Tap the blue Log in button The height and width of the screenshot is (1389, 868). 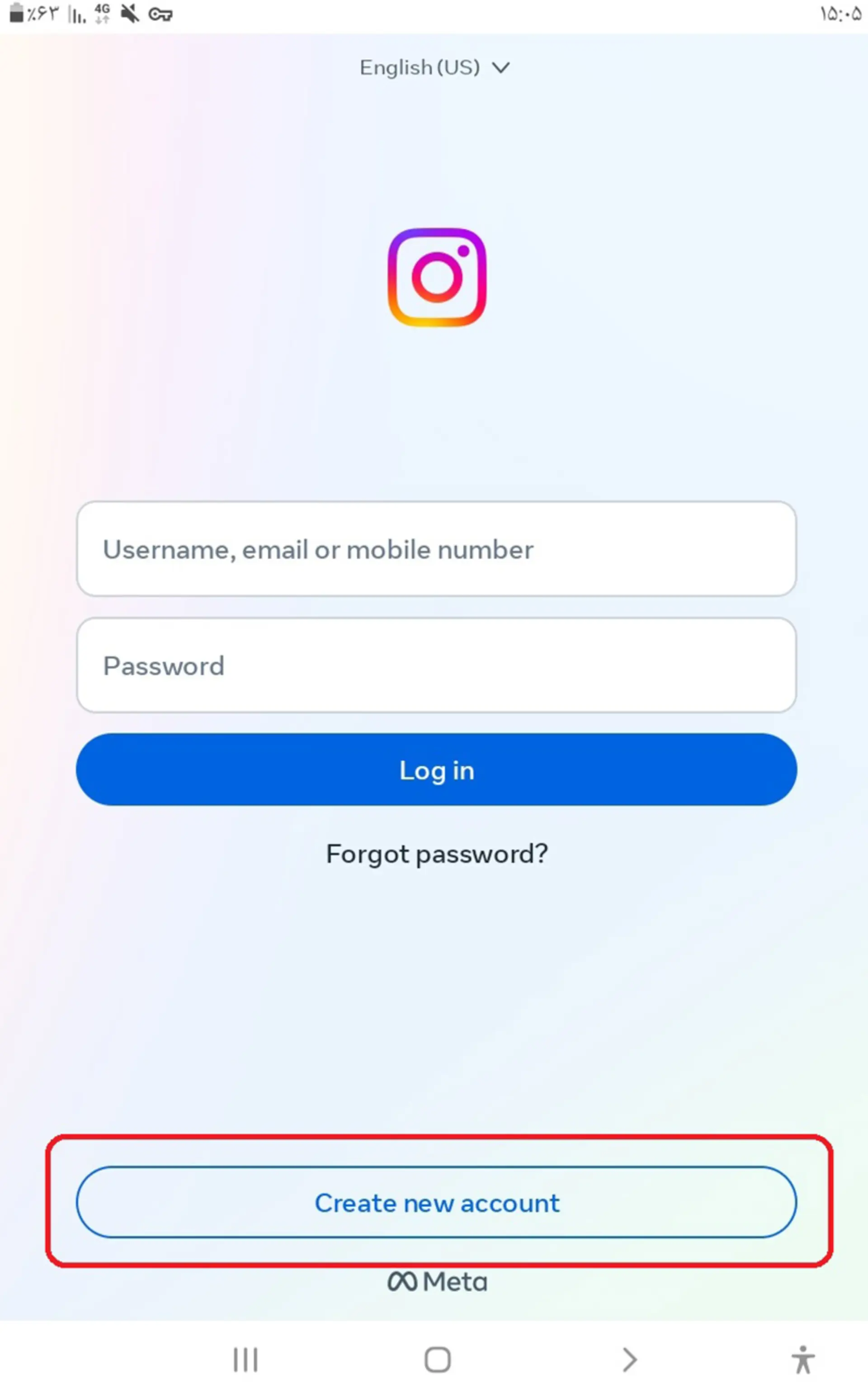tap(436, 769)
